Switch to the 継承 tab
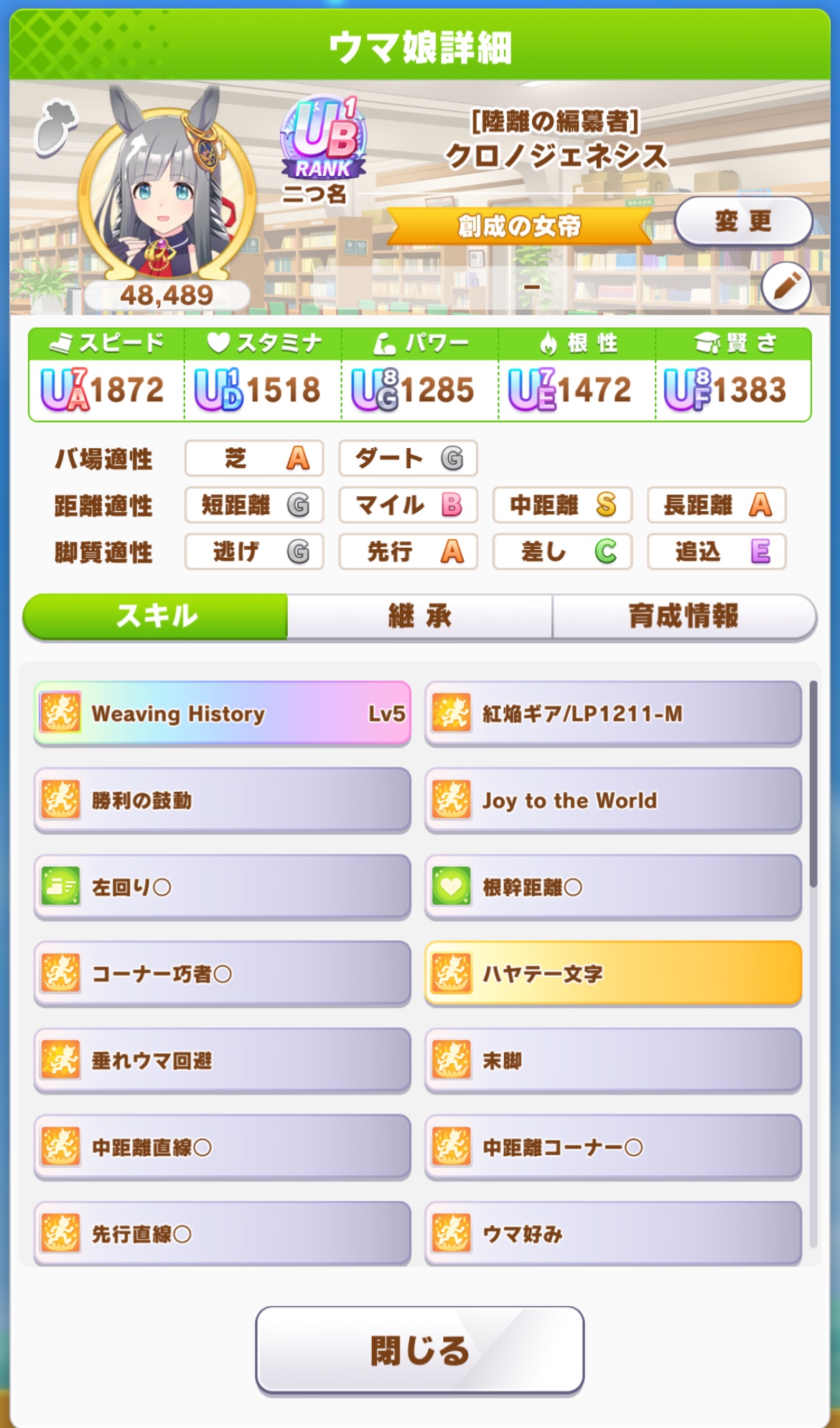This screenshot has width=840, height=1428. (420, 616)
